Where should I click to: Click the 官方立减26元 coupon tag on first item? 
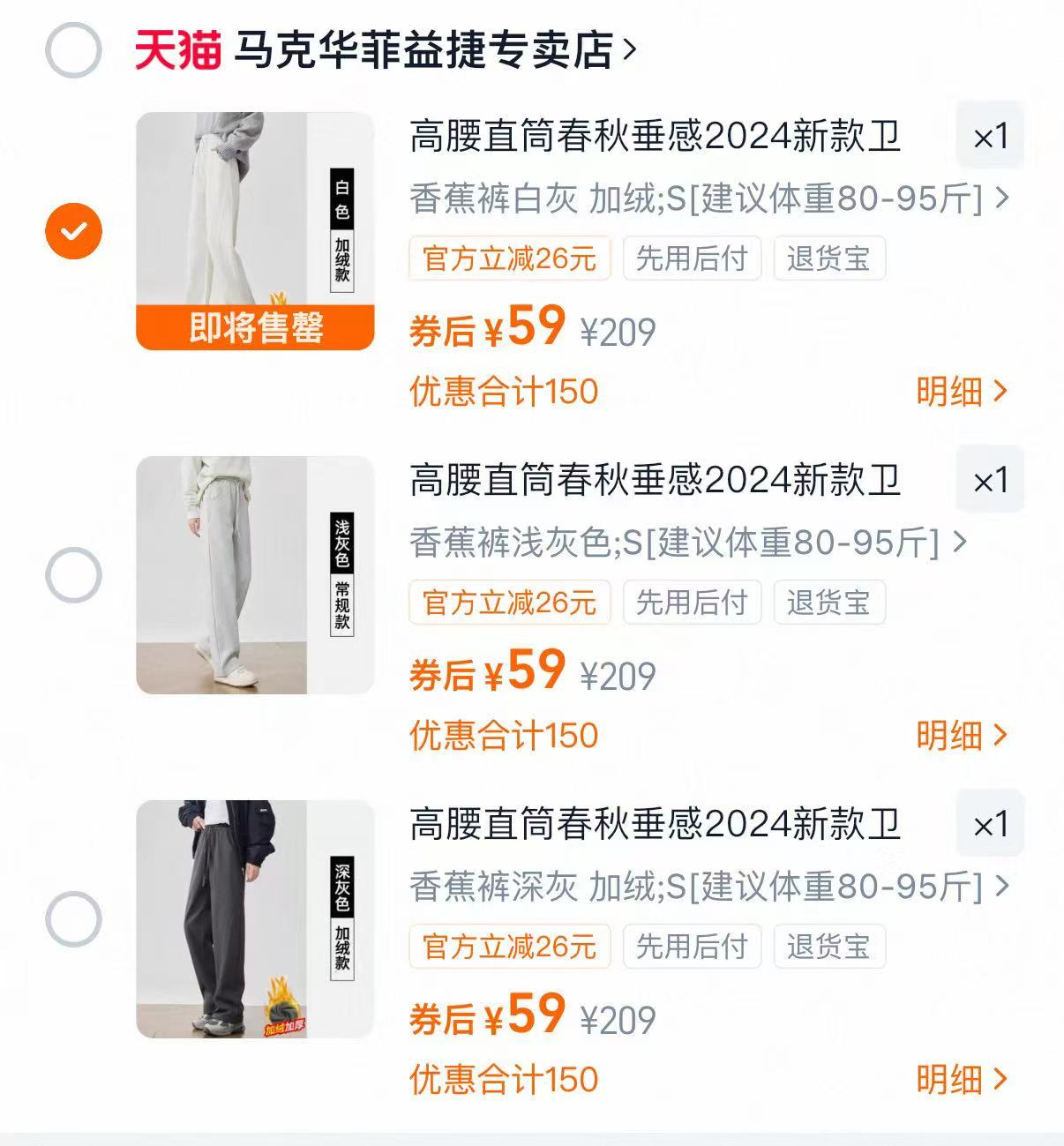tap(510, 258)
